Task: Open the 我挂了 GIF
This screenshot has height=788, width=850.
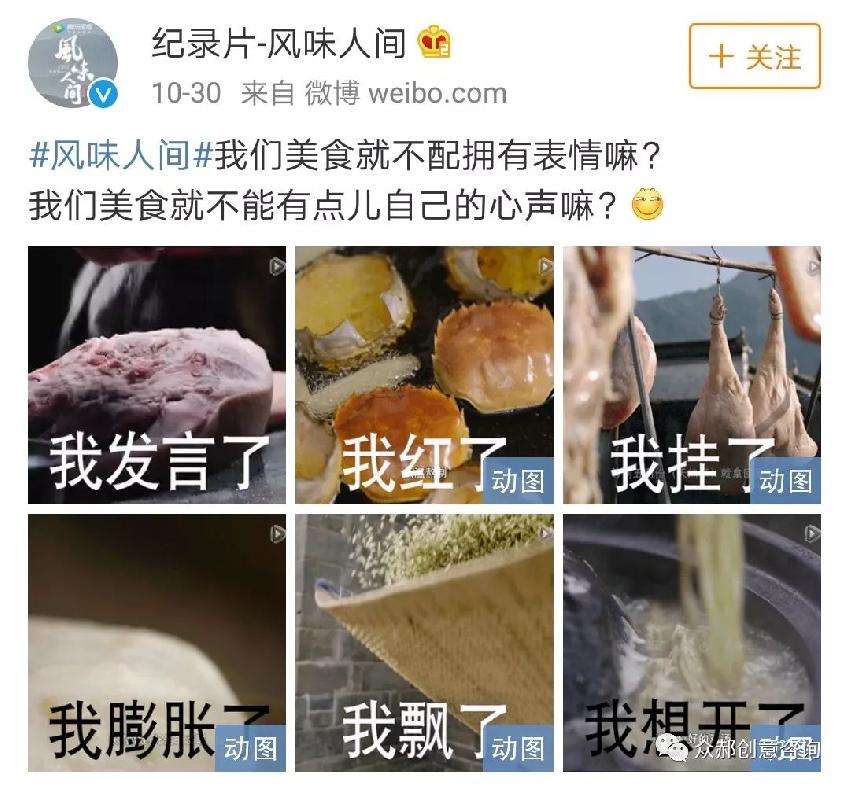Action: pos(691,375)
